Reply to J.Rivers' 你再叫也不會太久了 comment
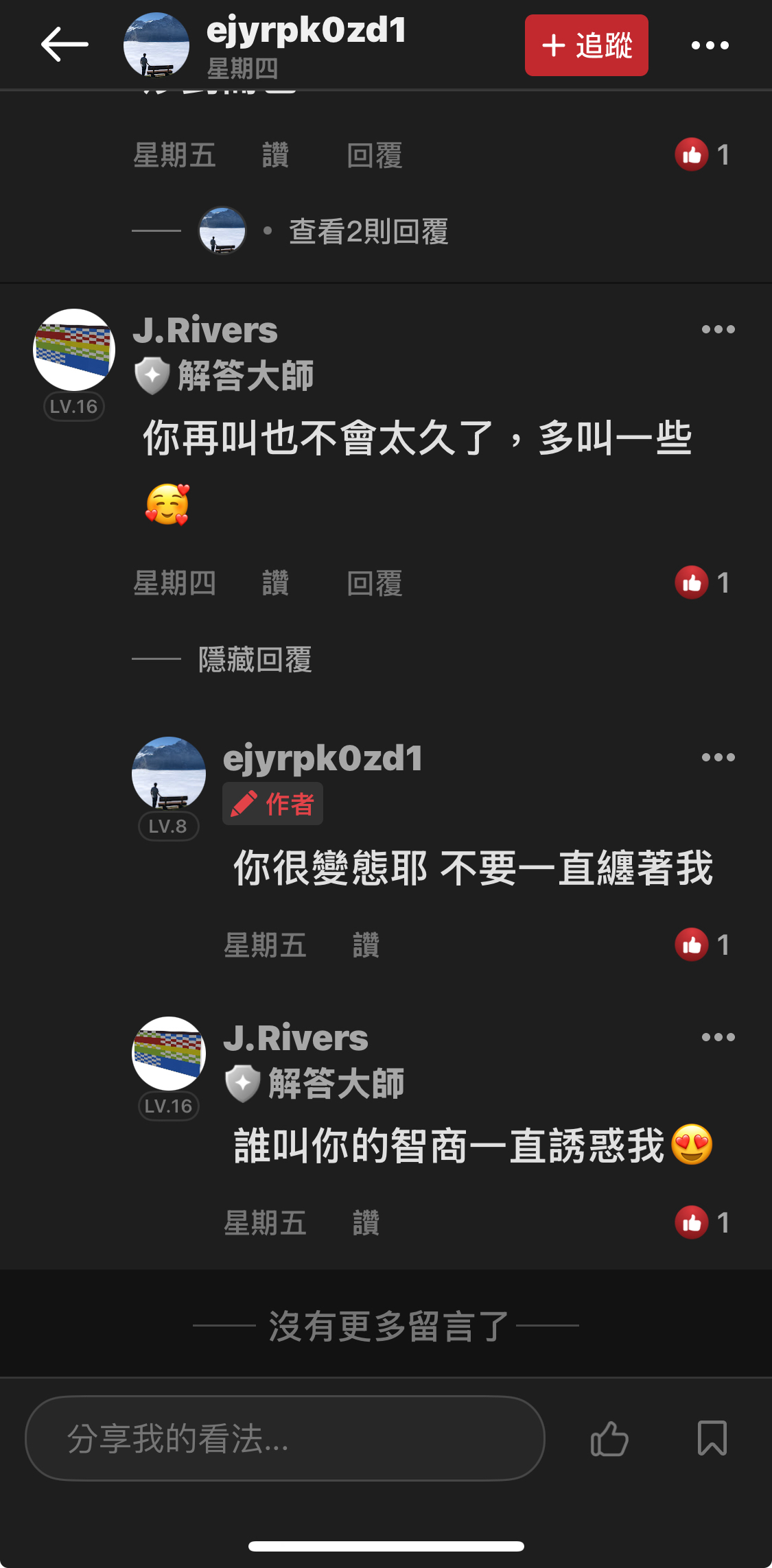772x1568 pixels. point(374,584)
